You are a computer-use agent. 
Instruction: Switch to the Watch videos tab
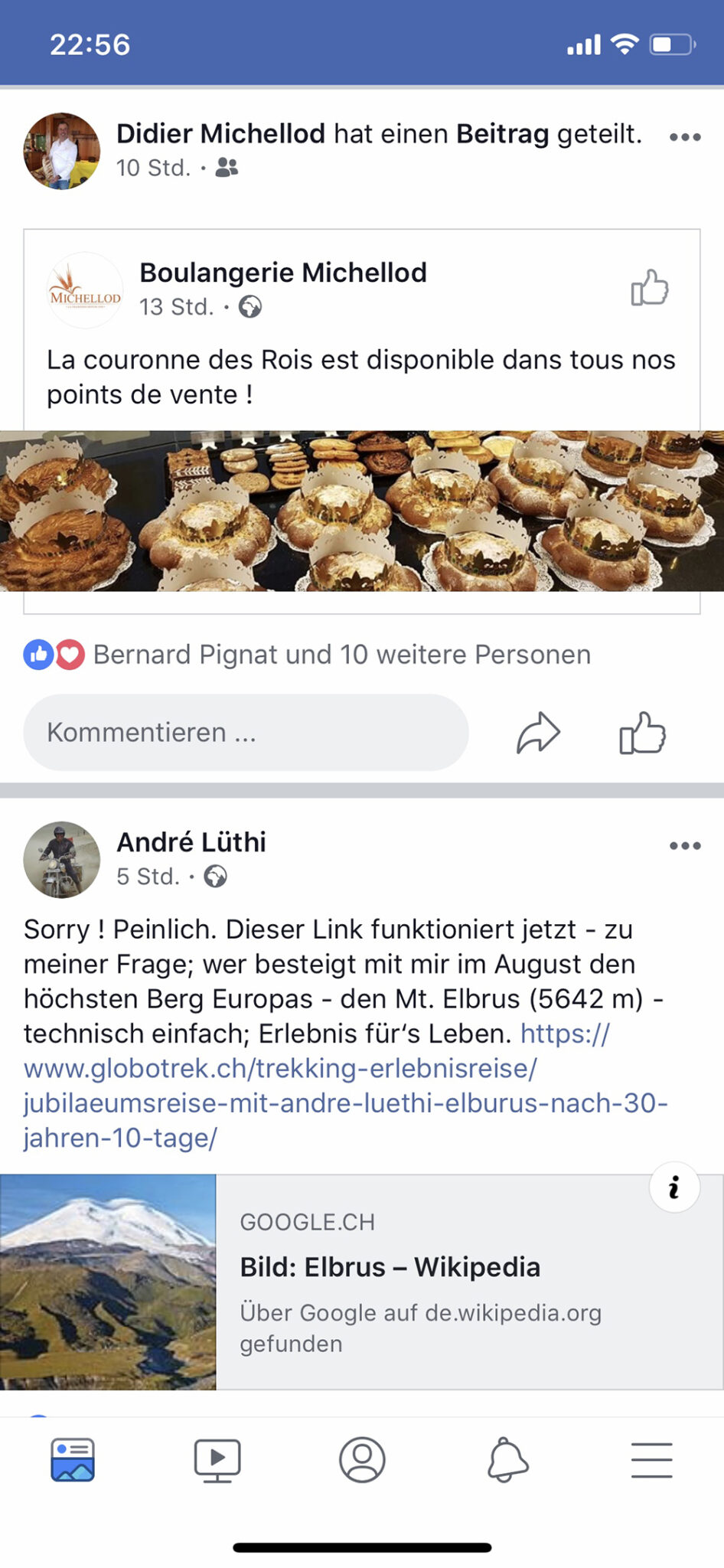(217, 1460)
